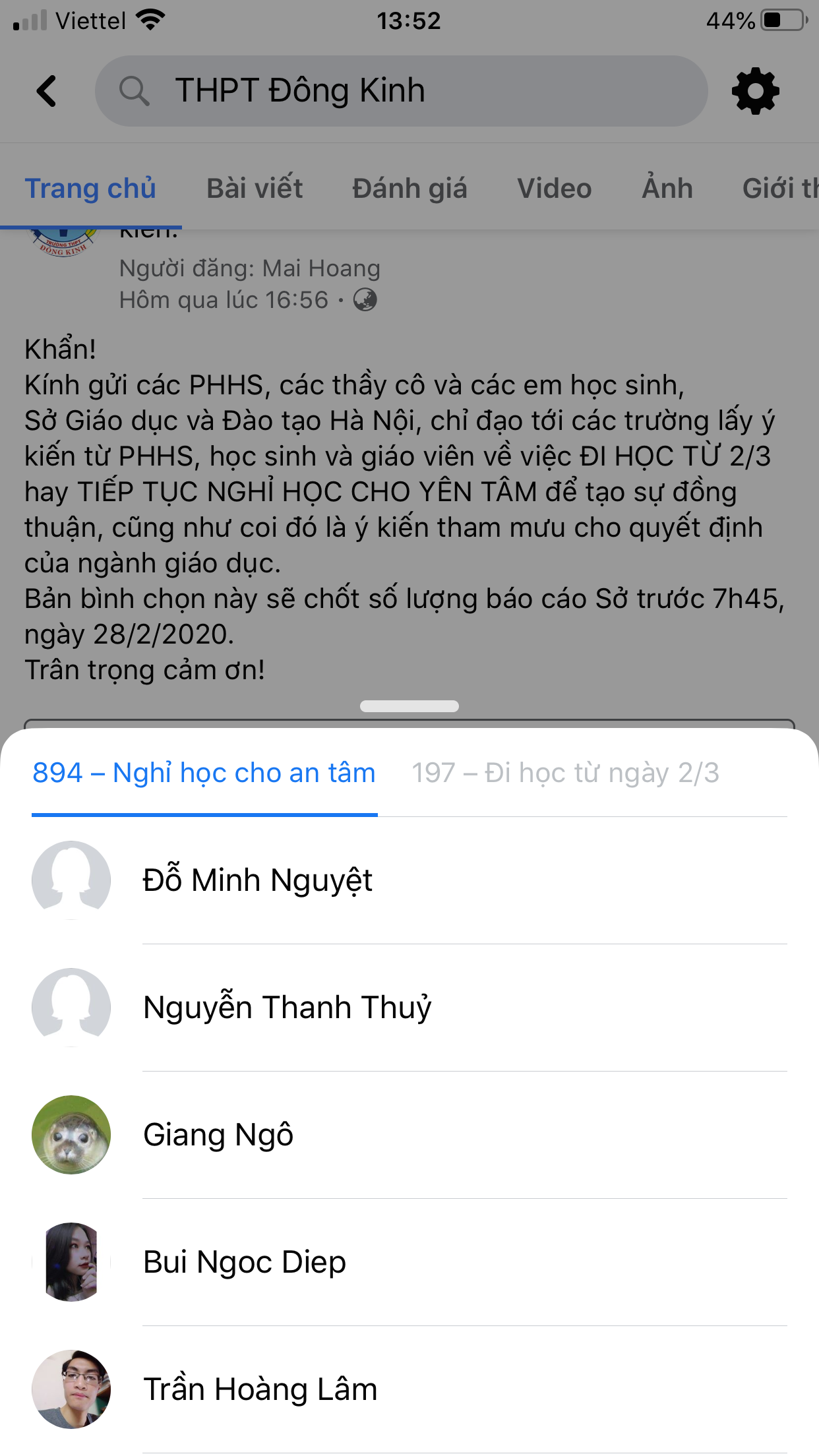
Task: Switch to the Ảnh tab
Action: [667, 189]
